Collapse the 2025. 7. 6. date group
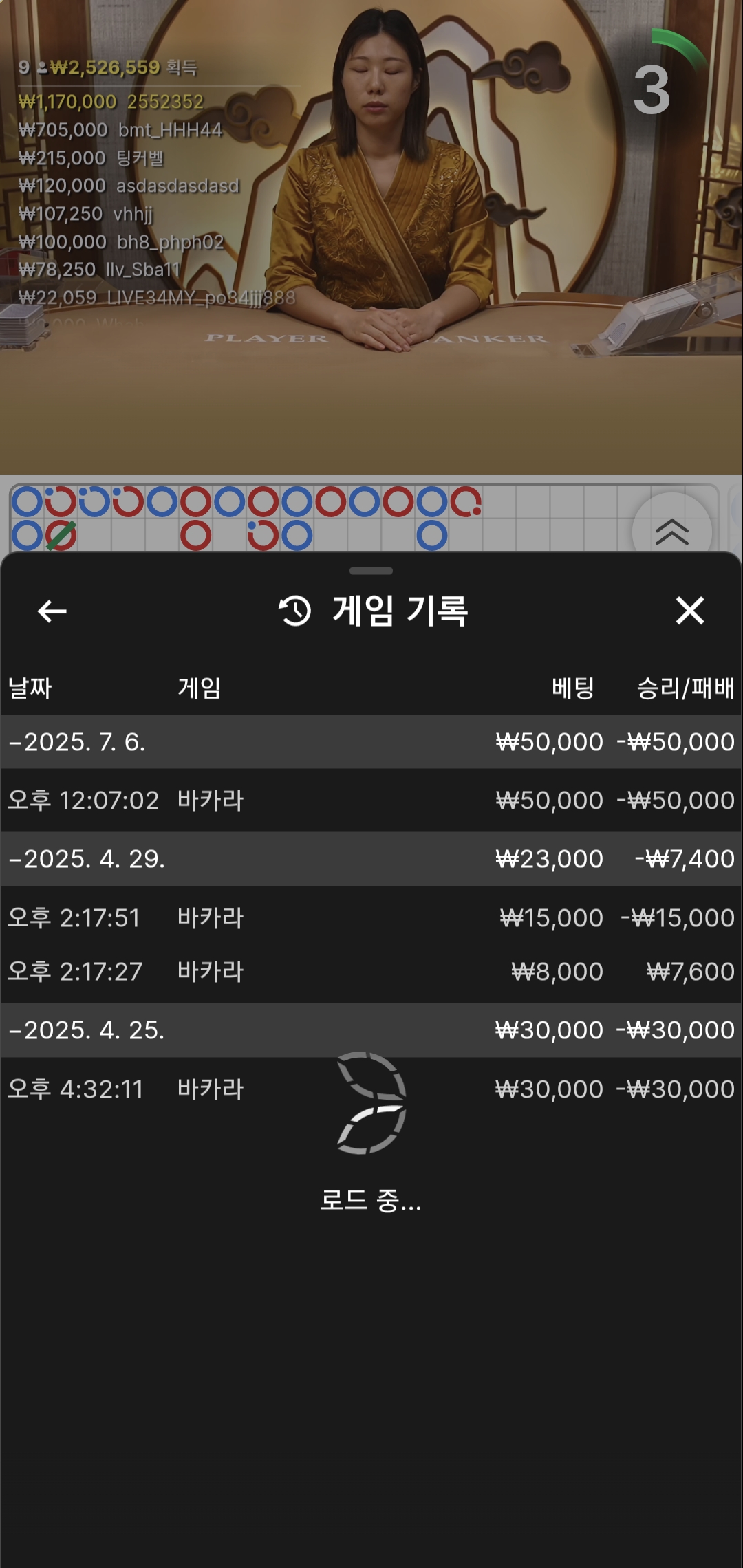743x1568 pixels. 371,742
